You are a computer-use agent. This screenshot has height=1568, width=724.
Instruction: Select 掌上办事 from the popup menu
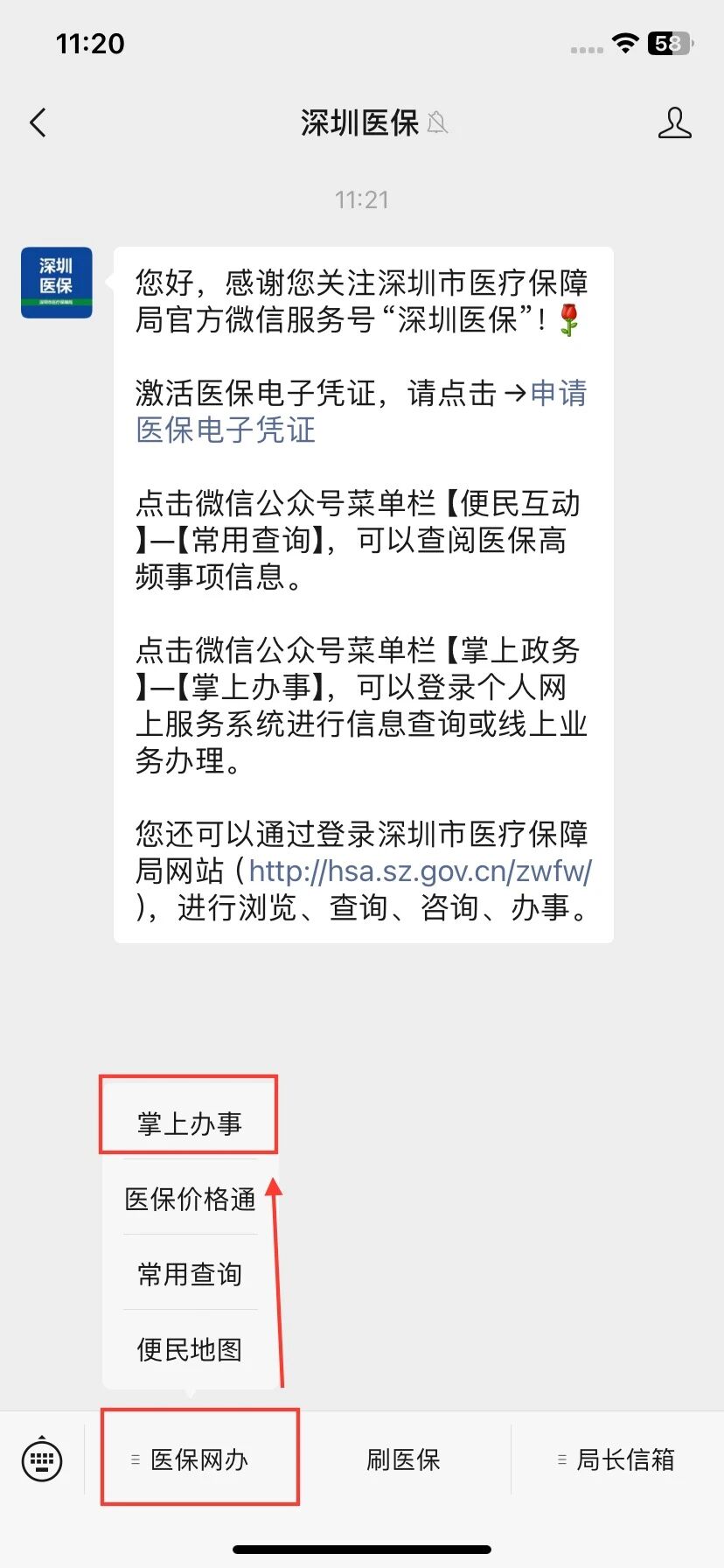point(189,1123)
